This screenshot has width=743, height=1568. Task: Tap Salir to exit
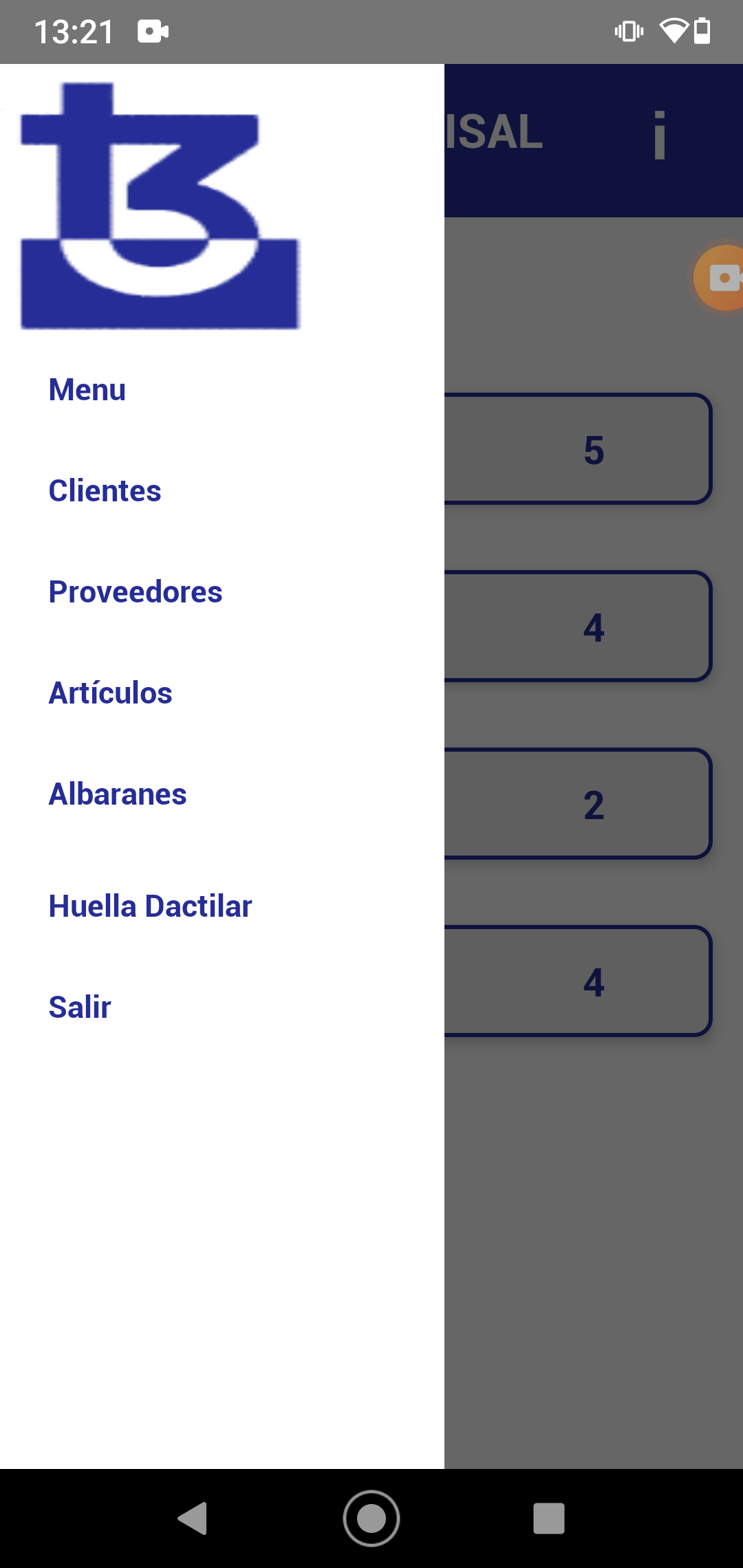[80, 1008]
